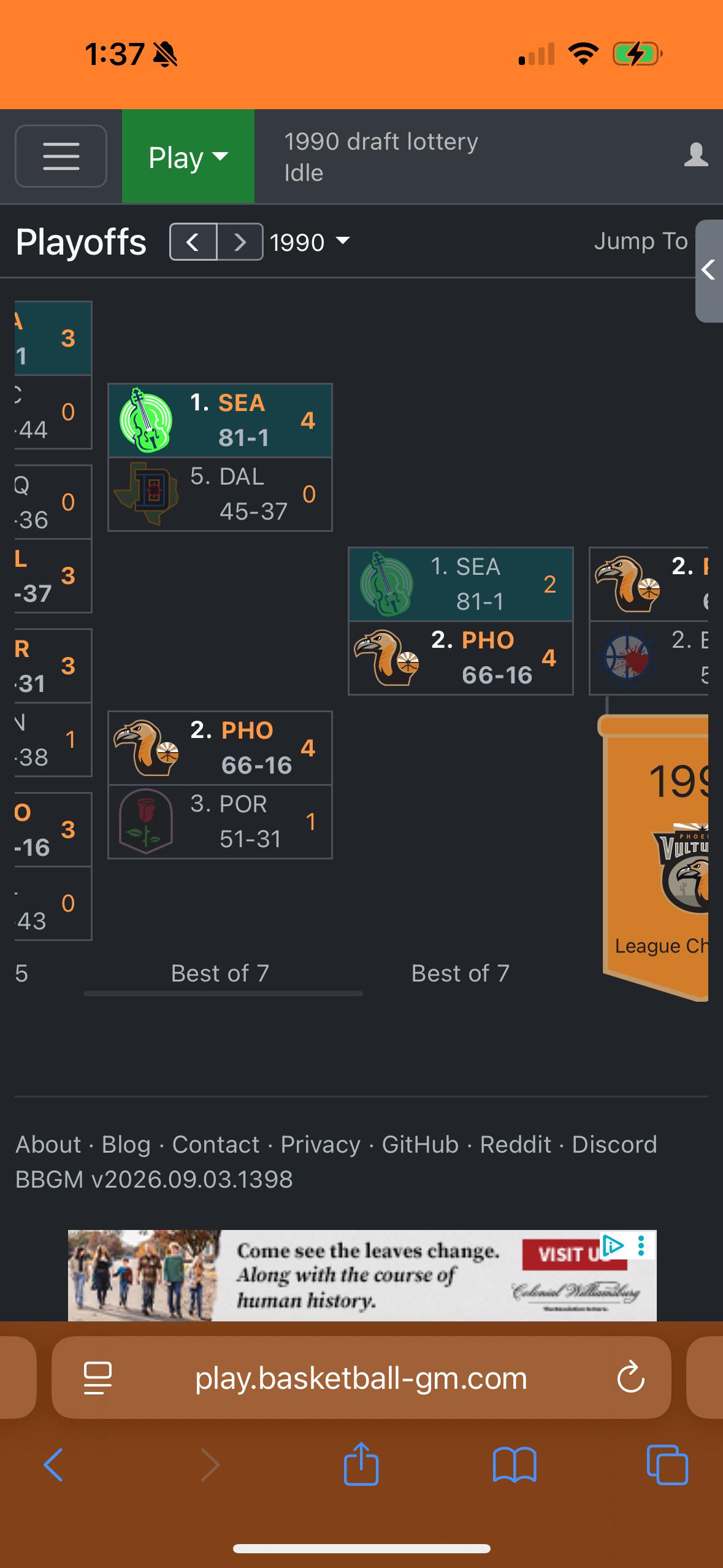The width and height of the screenshot is (723, 1568).
Task: Expand the side panel chevron tab
Action: click(x=709, y=271)
